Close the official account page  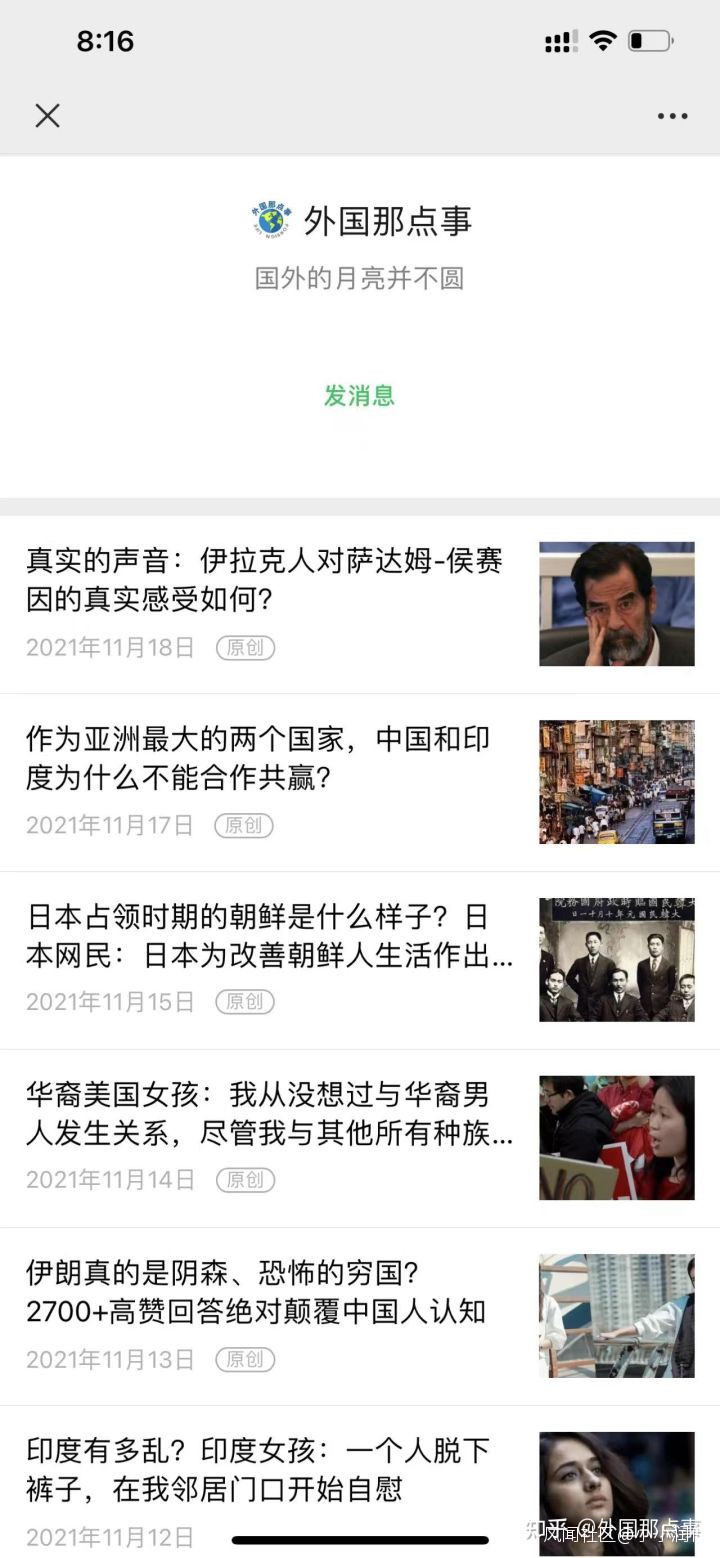point(47,116)
